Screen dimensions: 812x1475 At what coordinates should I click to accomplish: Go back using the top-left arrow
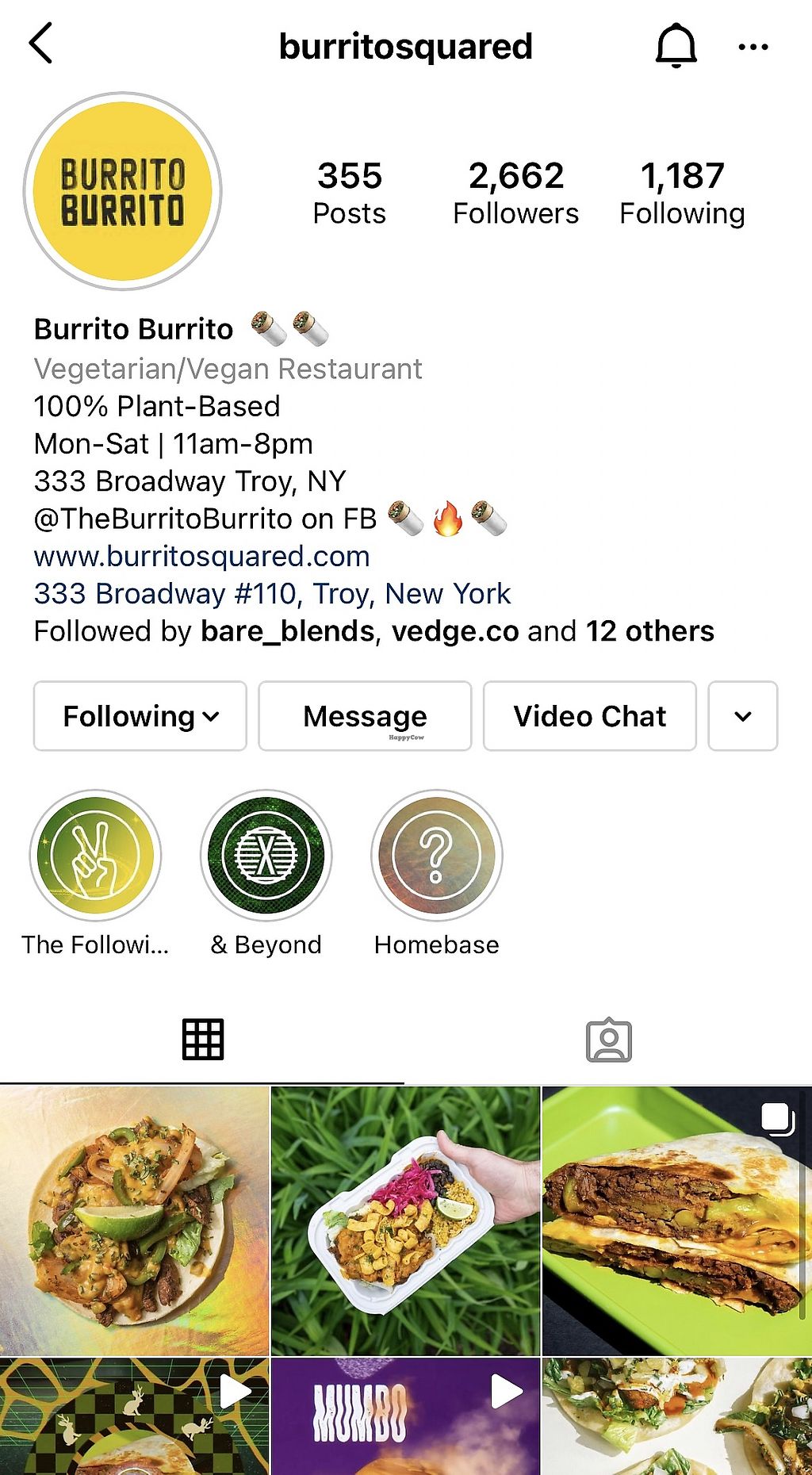[x=41, y=44]
